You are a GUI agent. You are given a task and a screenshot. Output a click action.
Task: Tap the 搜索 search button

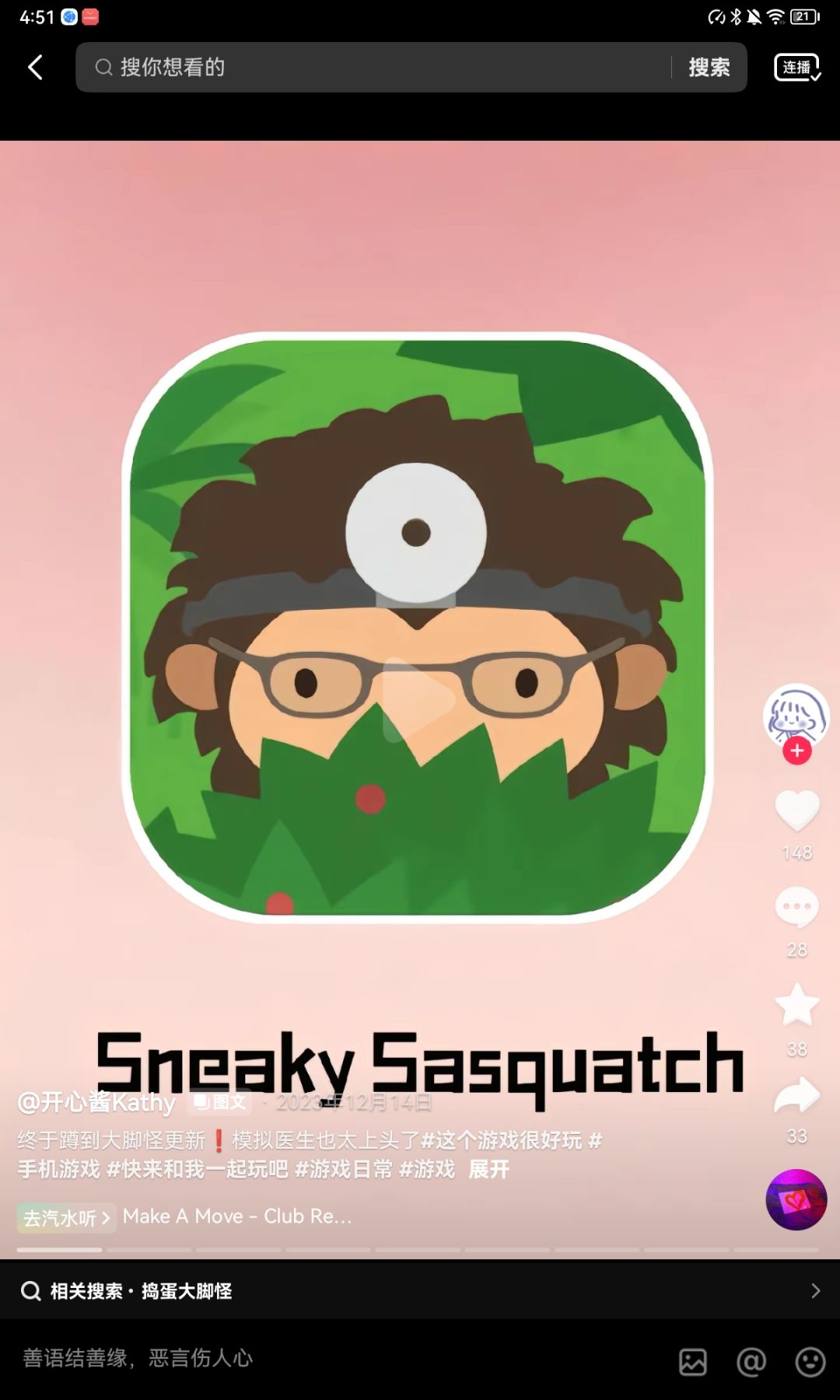[709, 68]
